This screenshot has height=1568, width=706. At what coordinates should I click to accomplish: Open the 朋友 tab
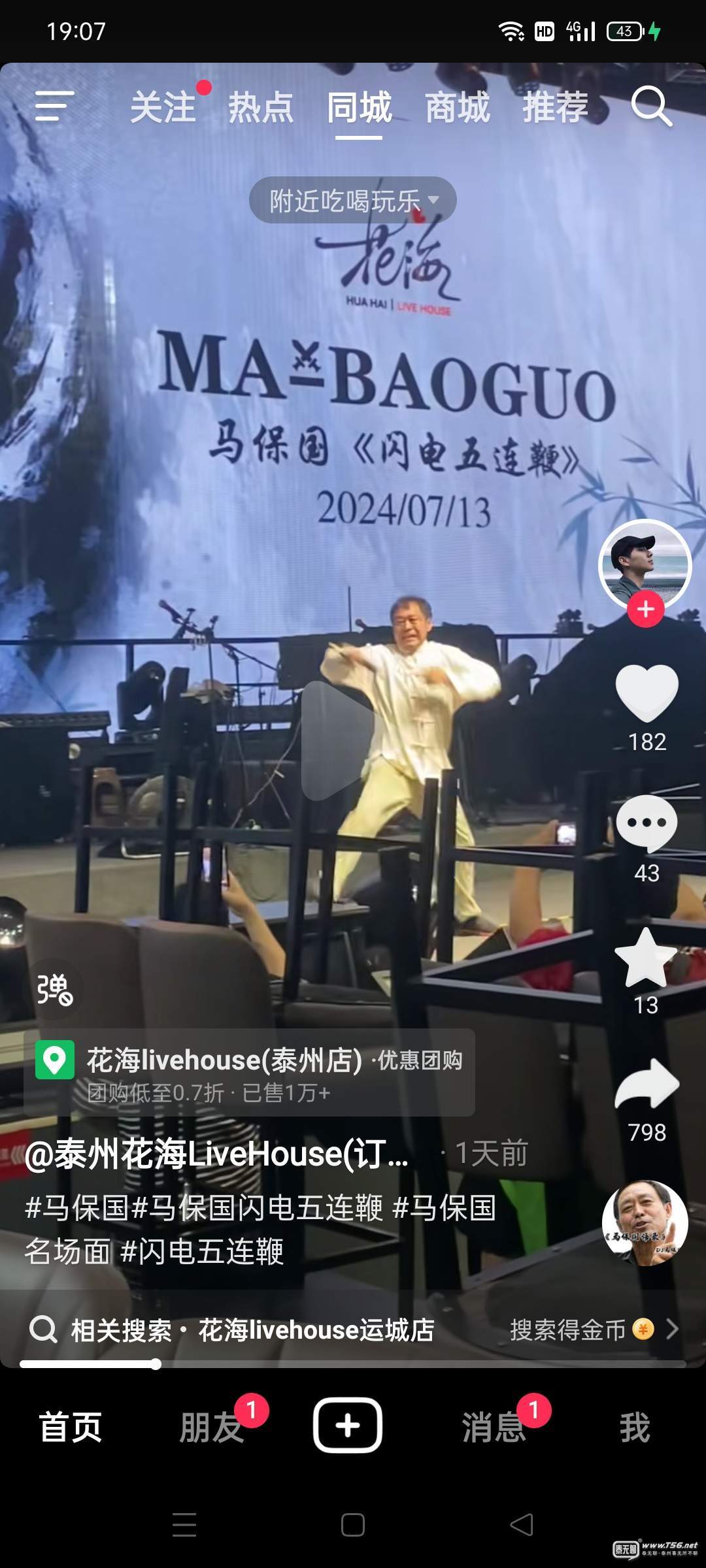[211, 1427]
